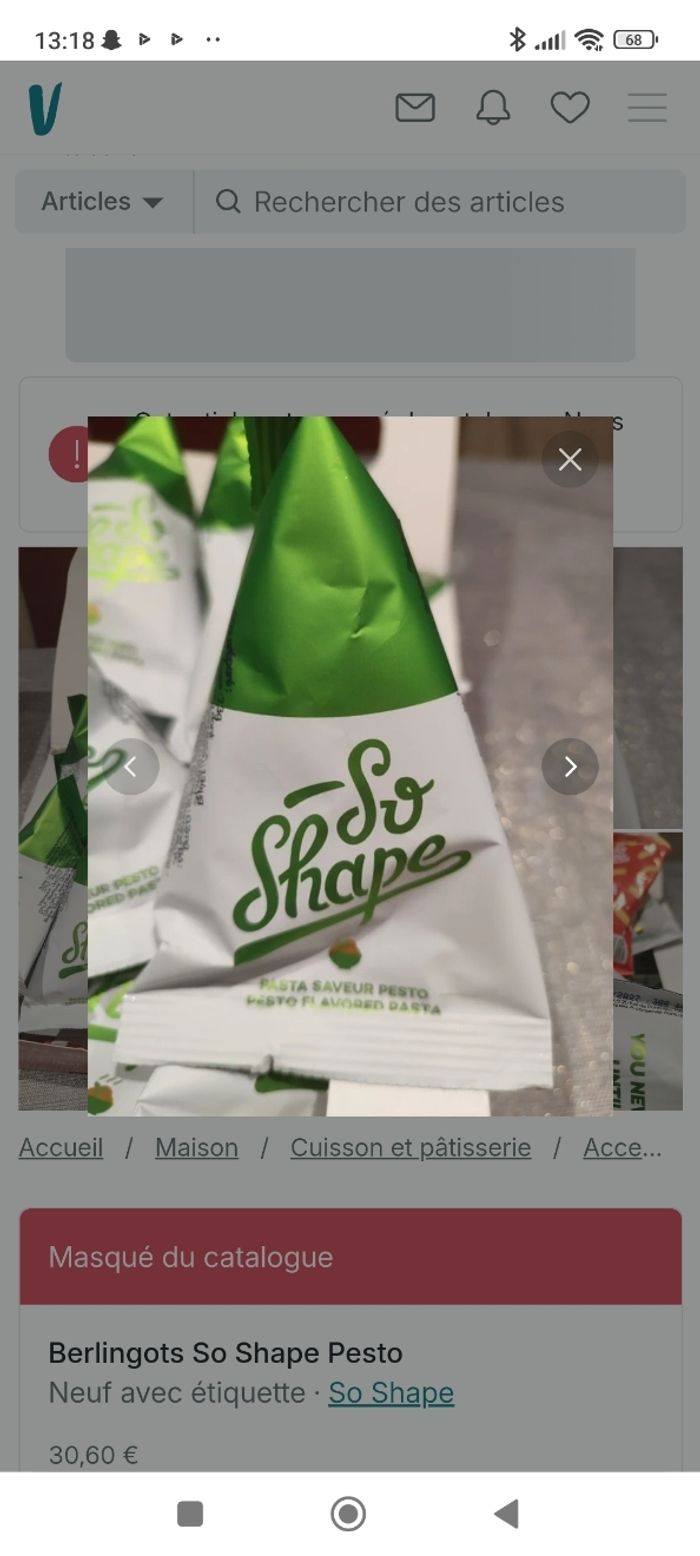Go to the Vinted home logo

(45, 108)
